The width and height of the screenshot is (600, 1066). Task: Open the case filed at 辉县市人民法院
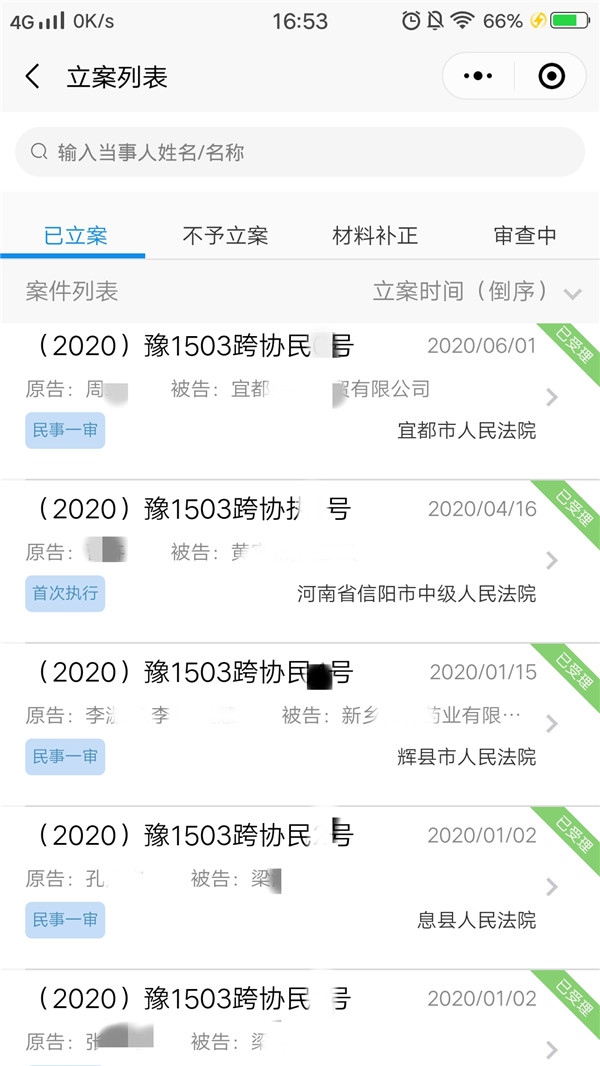tap(300, 725)
